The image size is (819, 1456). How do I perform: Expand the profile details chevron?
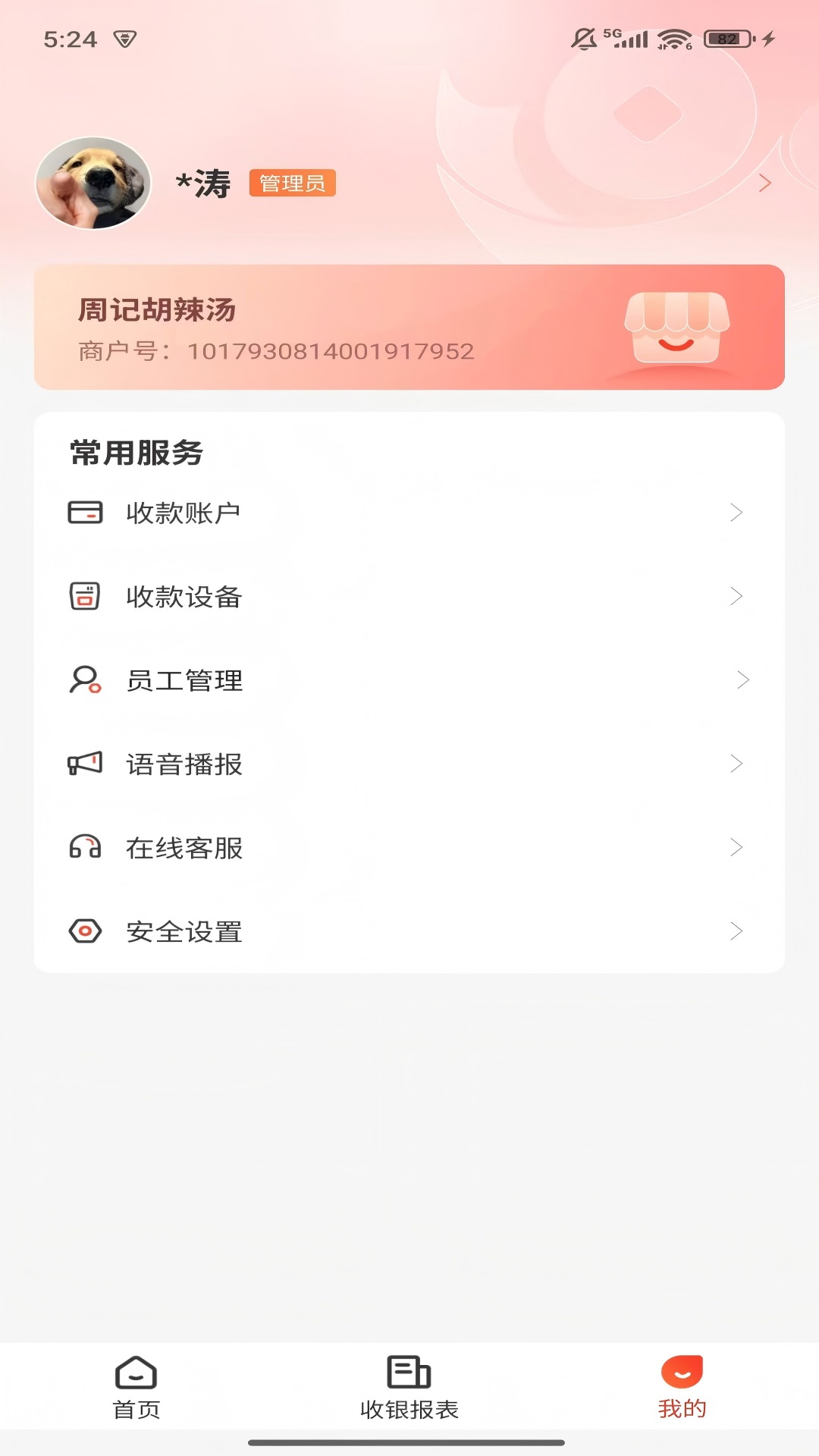[x=762, y=184]
